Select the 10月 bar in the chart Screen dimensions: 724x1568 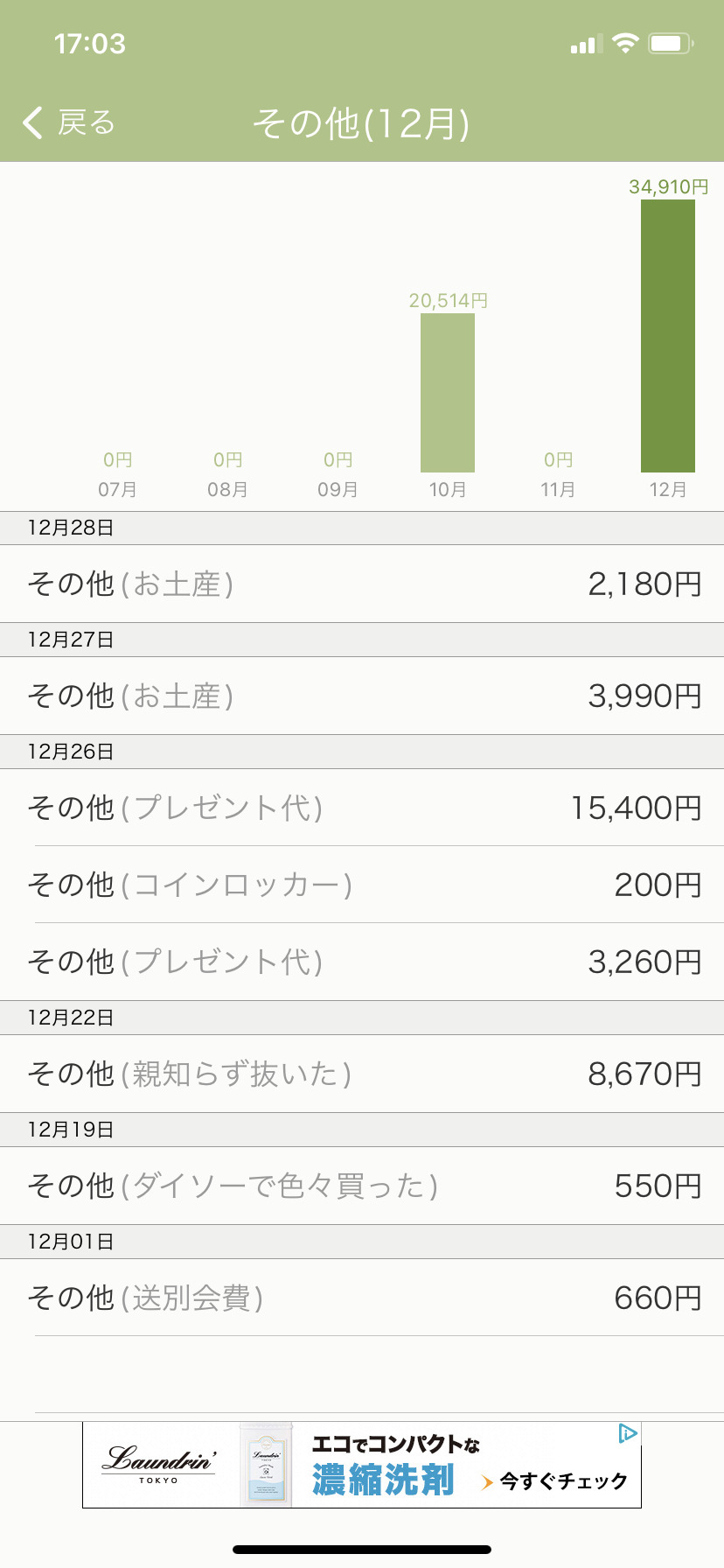(x=448, y=393)
